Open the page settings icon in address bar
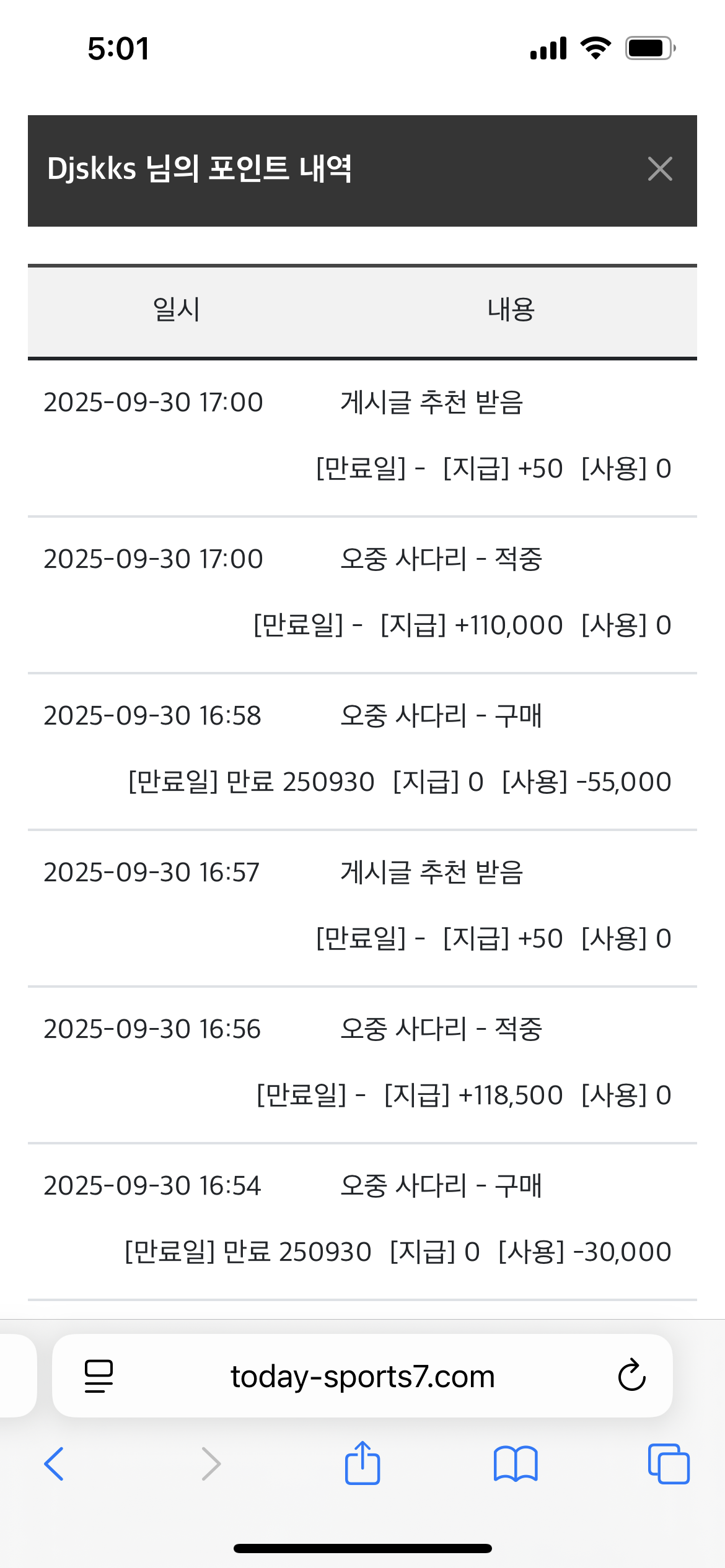The image size is (725, 1568). [x=99, y=1376]
